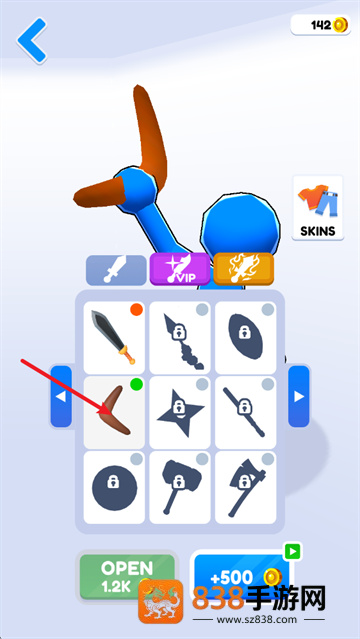This screenshot has height=639, width=360.
Task: Go to next weapon page
Action: point(299,396)
